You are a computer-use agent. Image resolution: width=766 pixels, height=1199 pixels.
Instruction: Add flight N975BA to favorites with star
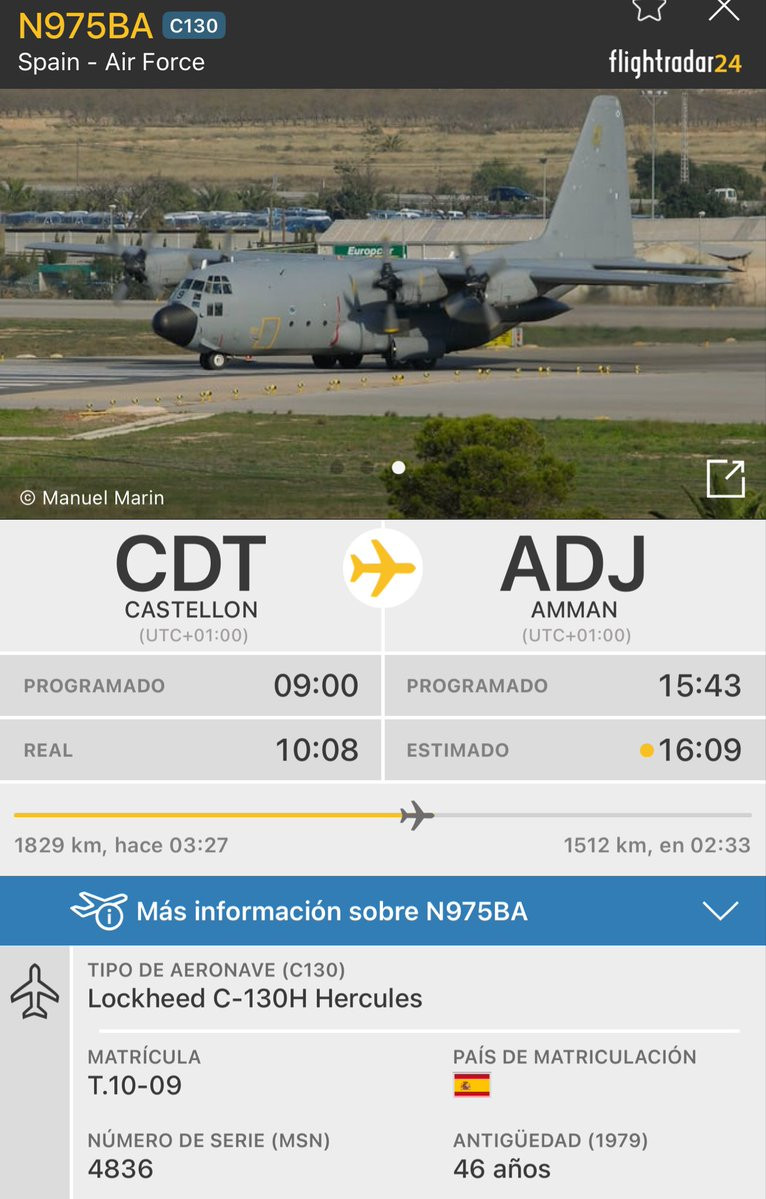[x=649, y=10]
